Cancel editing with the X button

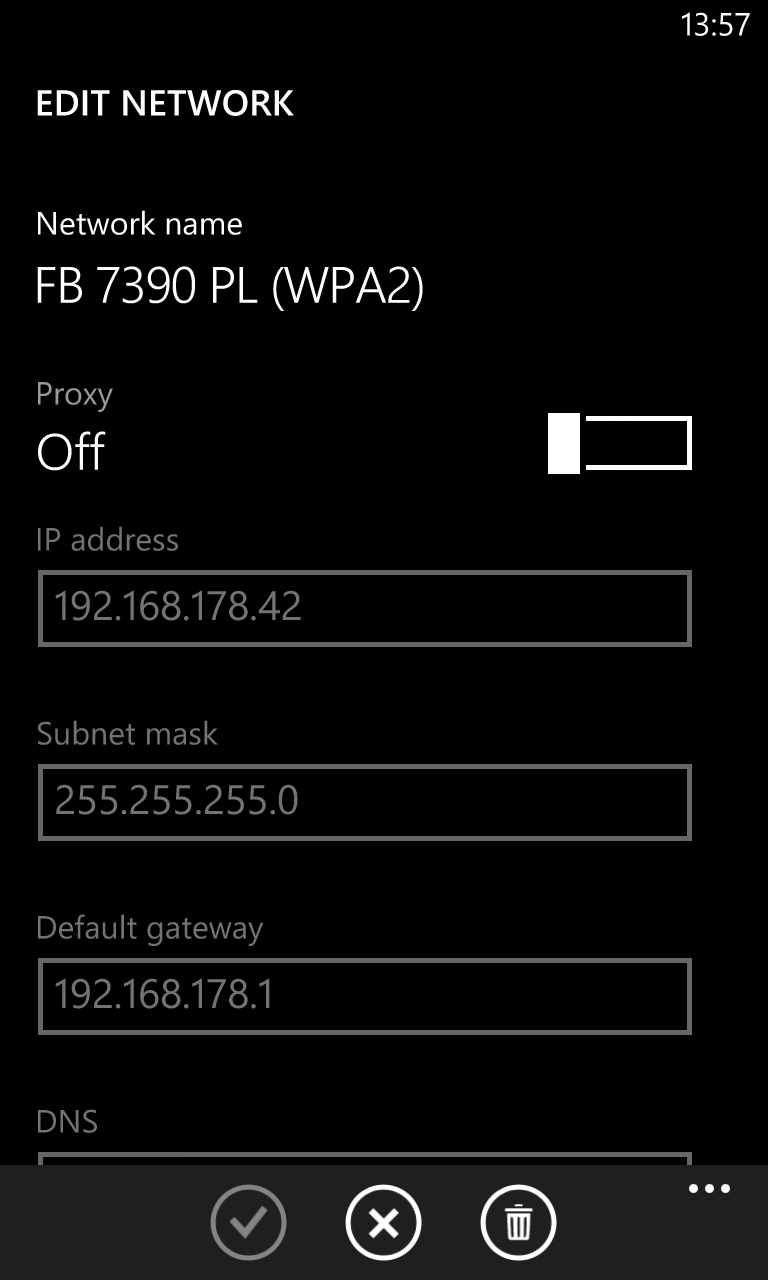click(x=384, y=1222)
